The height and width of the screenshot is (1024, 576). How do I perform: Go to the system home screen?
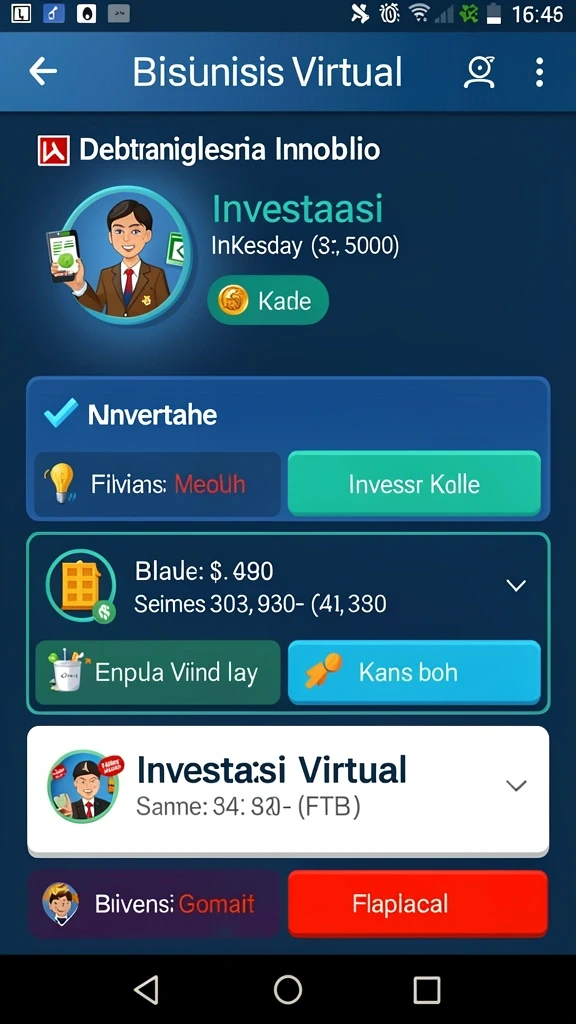click(288, 989)
